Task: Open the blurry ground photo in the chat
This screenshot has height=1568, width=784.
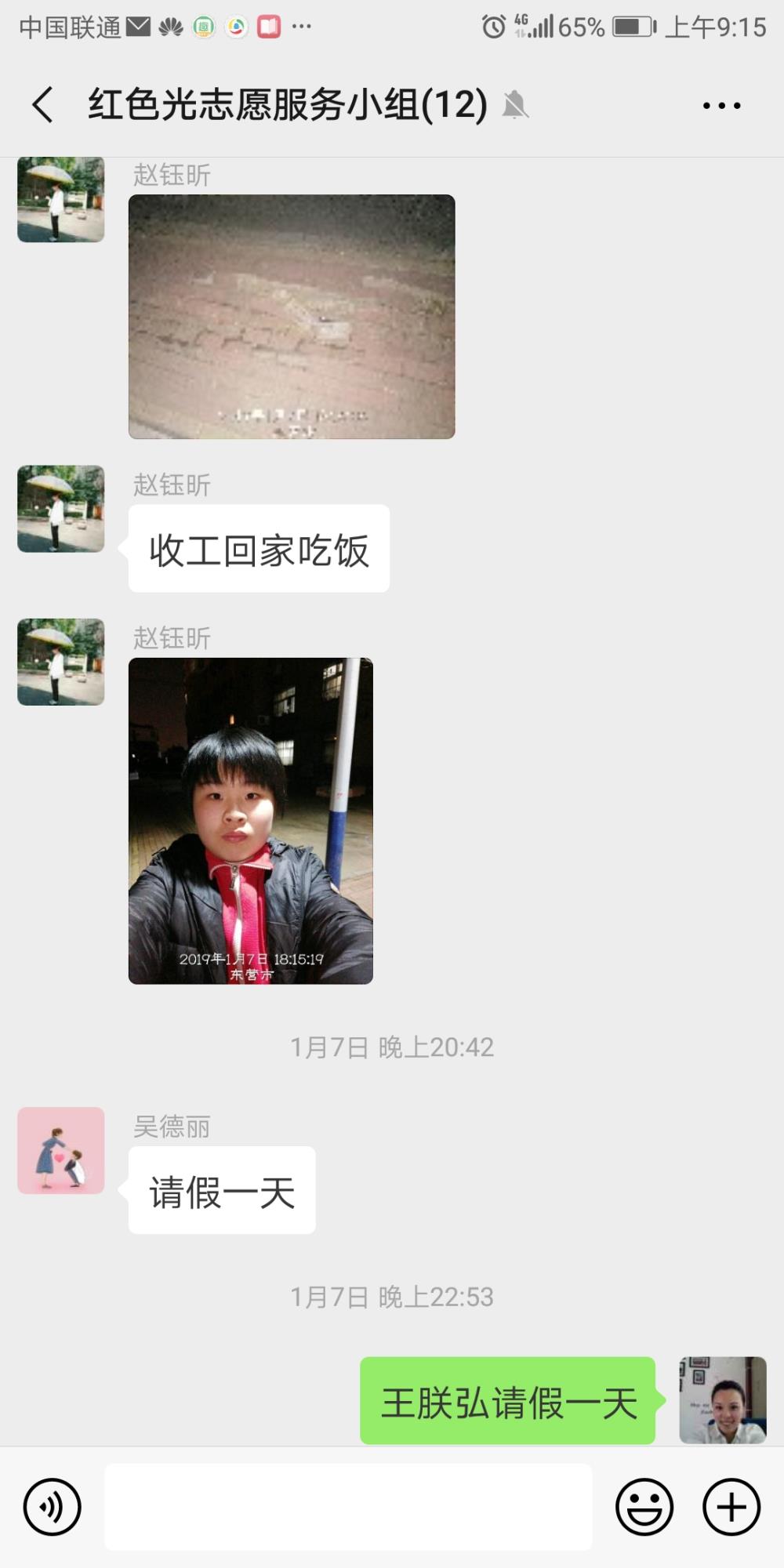Action: pyautogui.click(x=292, y=317)
